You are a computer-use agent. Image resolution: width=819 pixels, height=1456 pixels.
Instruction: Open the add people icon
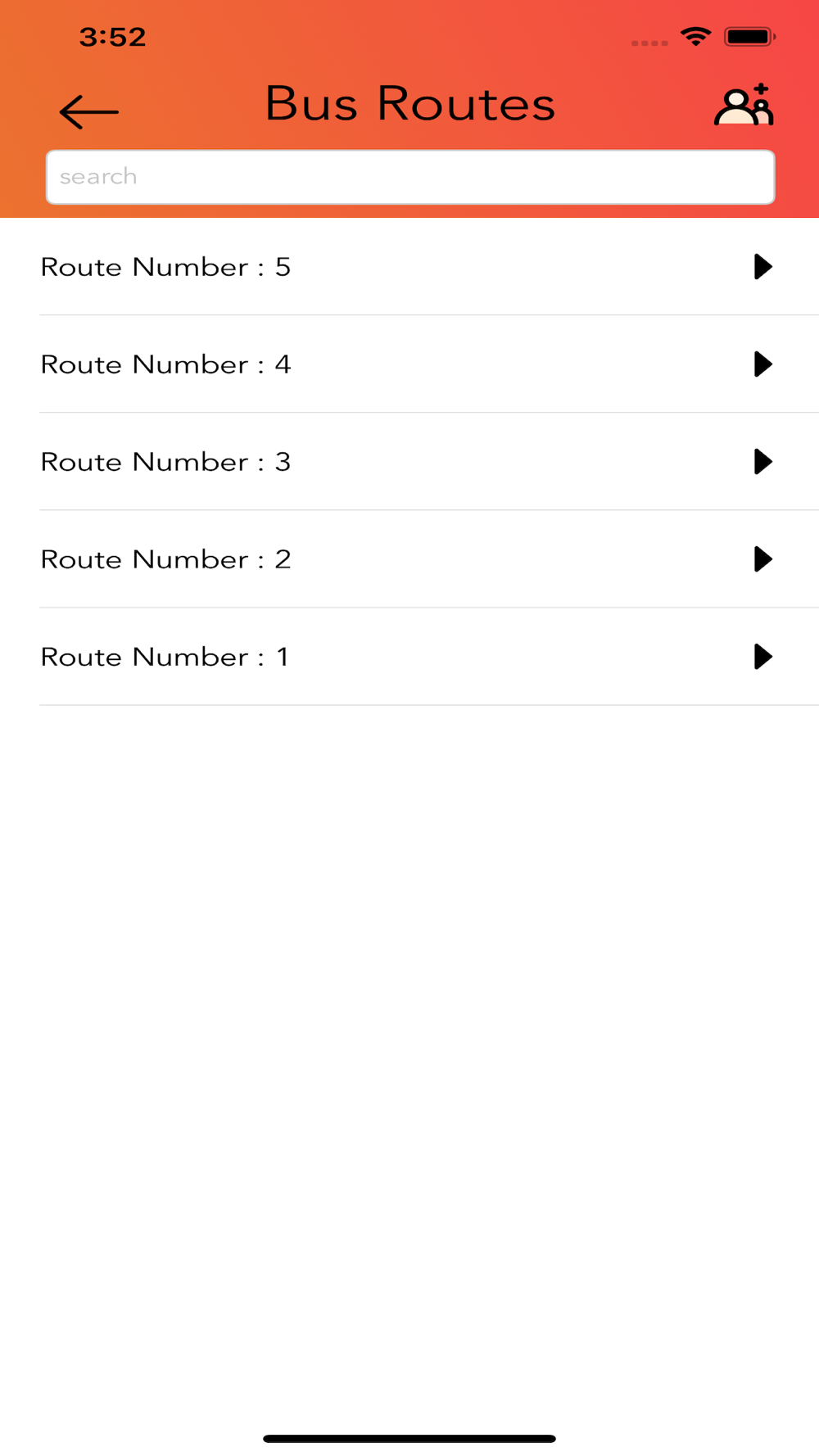tap(744, 105)
